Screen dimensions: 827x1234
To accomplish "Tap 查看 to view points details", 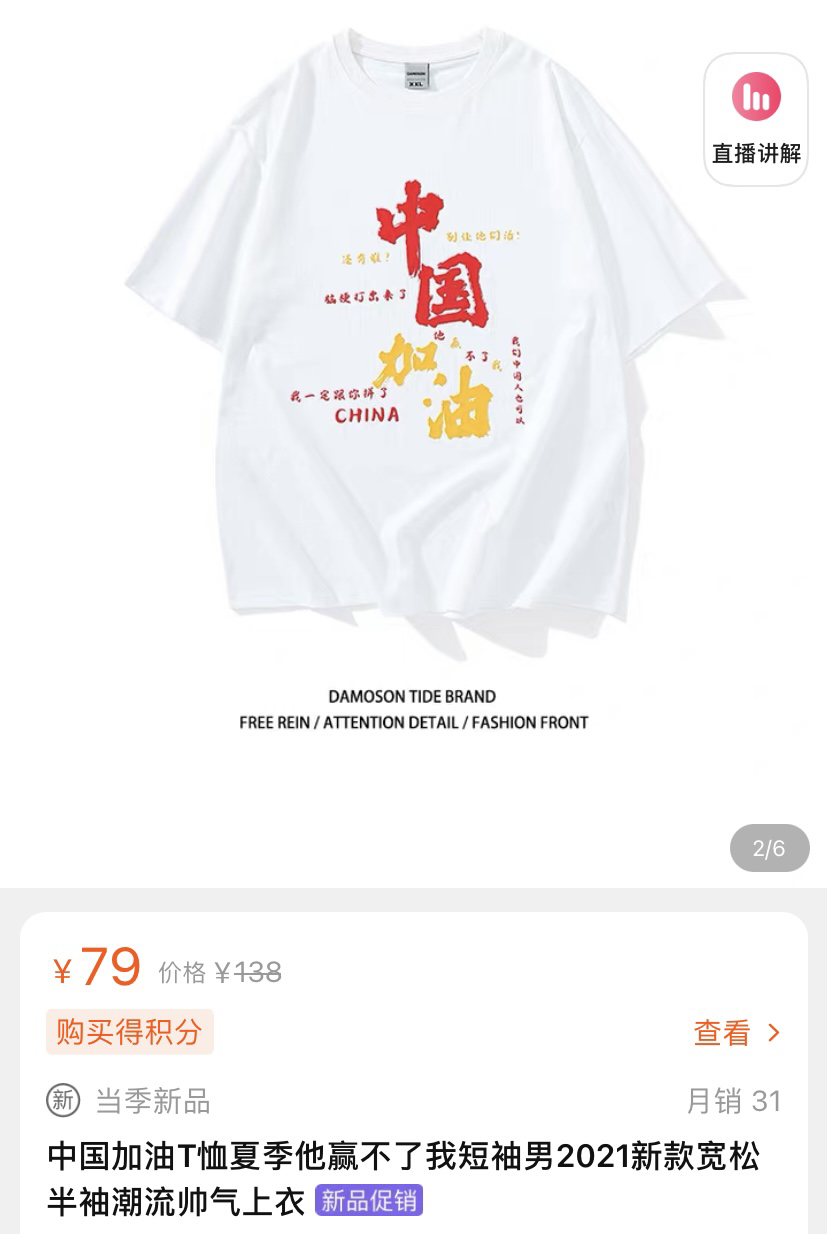I will [x=736, y=1032].
